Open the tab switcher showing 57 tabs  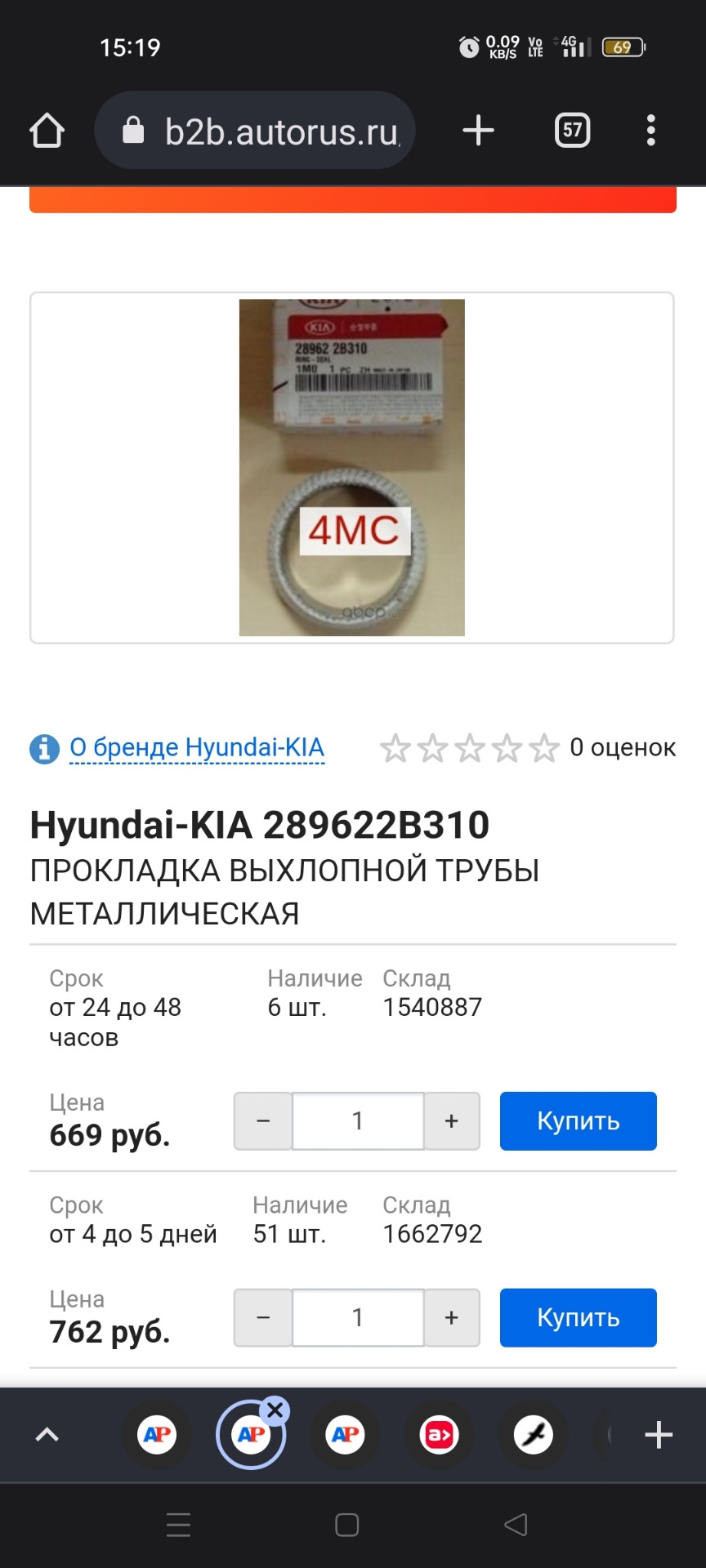coord(571,130)
